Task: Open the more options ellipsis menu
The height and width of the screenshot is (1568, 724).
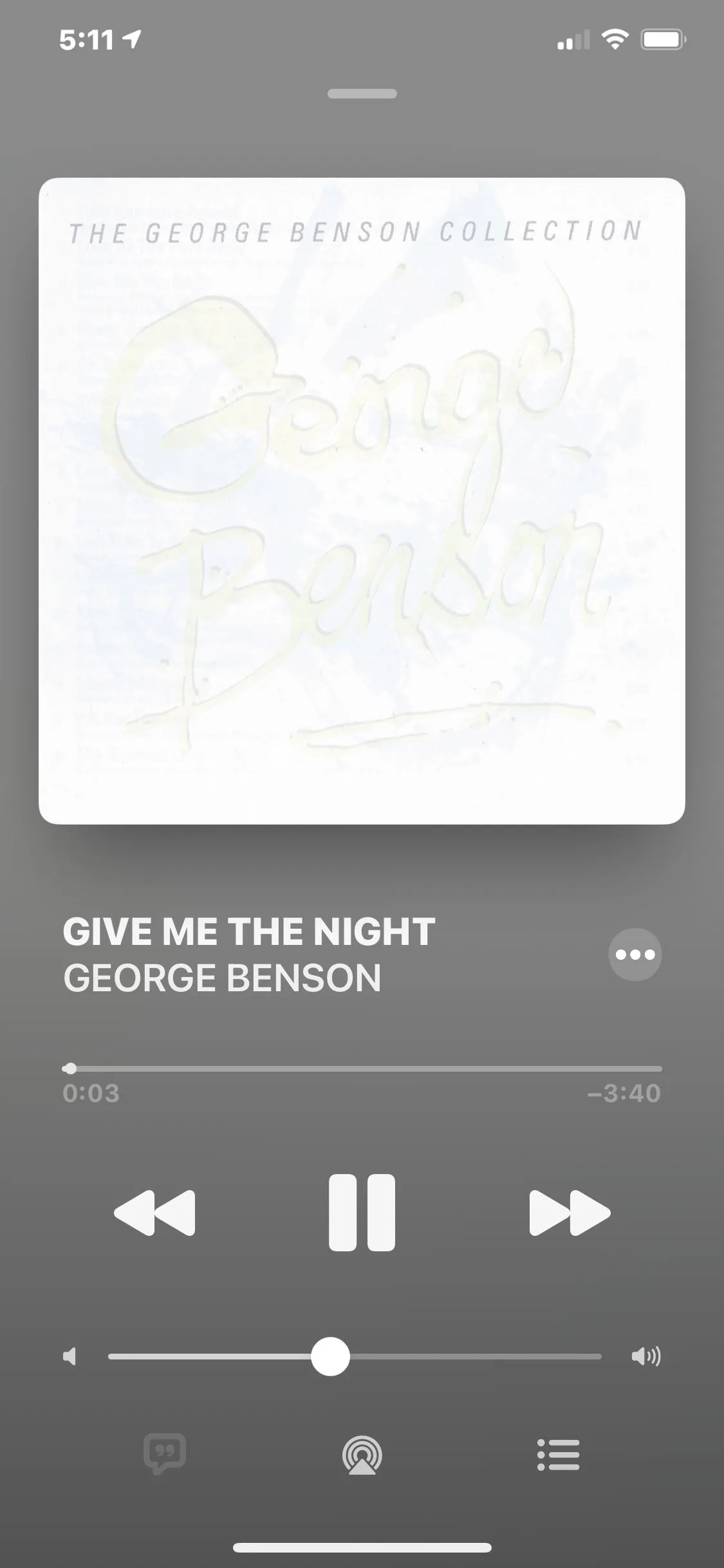Action: pyautogui.click(x=635, y=954)
